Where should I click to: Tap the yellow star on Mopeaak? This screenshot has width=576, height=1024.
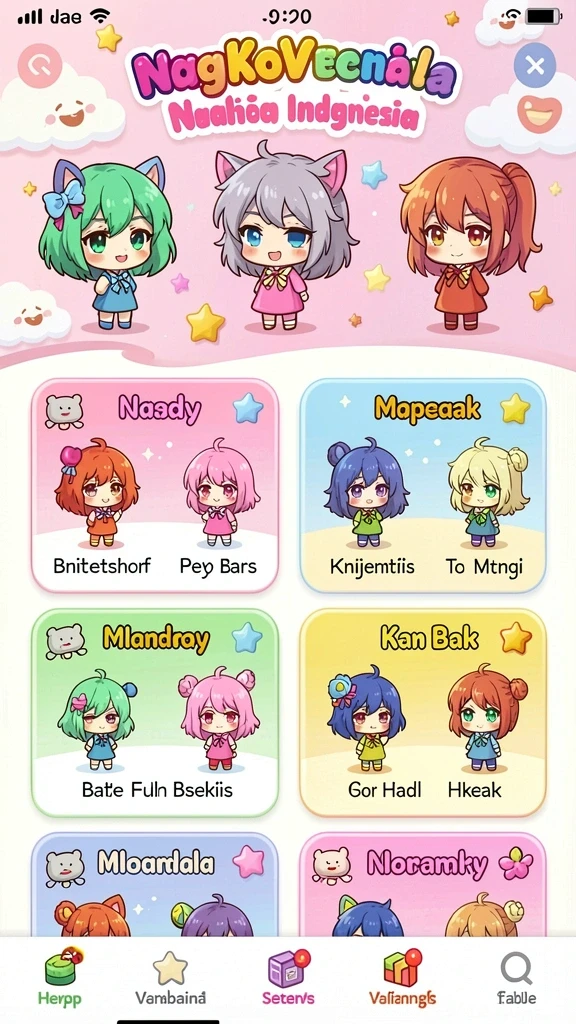pyautogui.click(x=515, y=408)
